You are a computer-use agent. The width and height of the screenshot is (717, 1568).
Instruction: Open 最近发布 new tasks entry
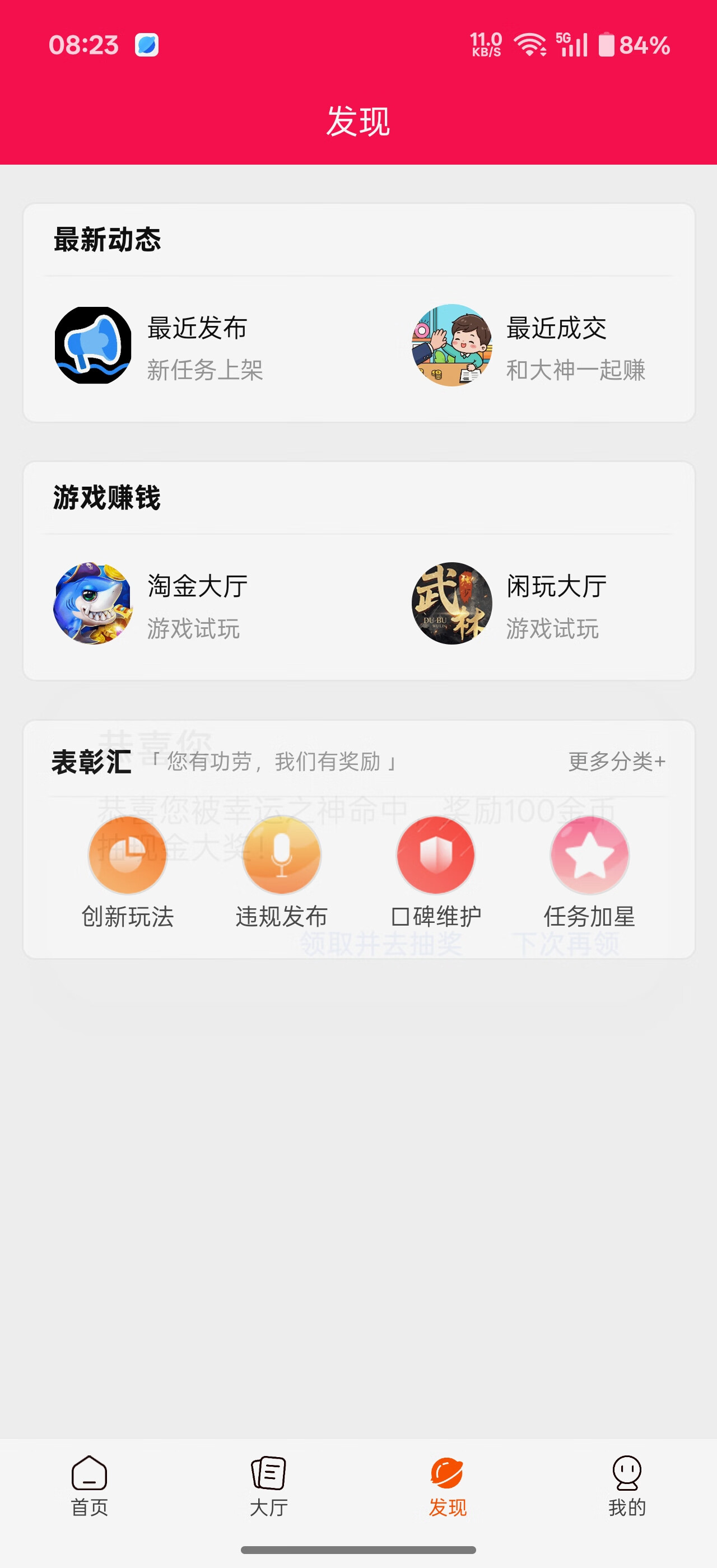pyautogui.click(x=160, y=346)
